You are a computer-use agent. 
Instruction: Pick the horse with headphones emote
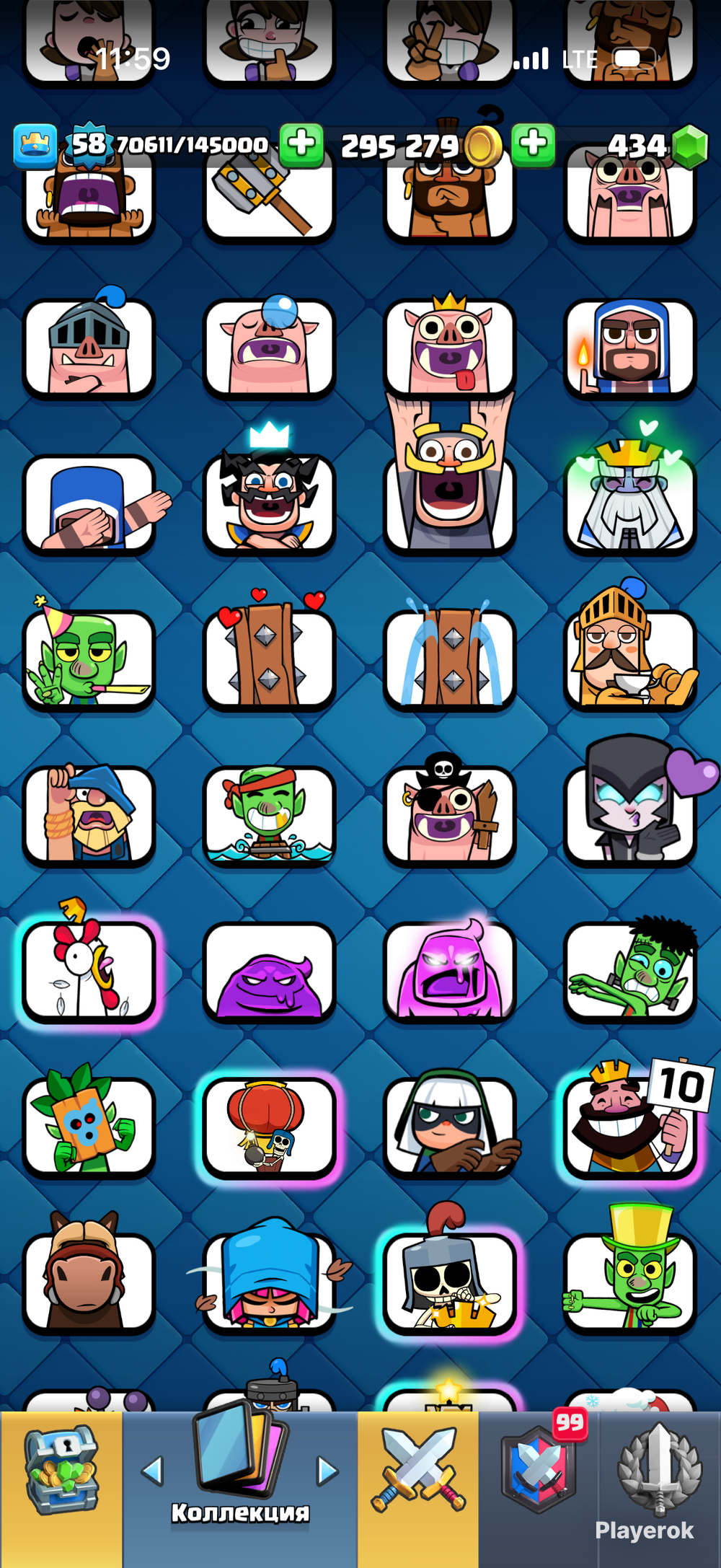pos(89,1280)
